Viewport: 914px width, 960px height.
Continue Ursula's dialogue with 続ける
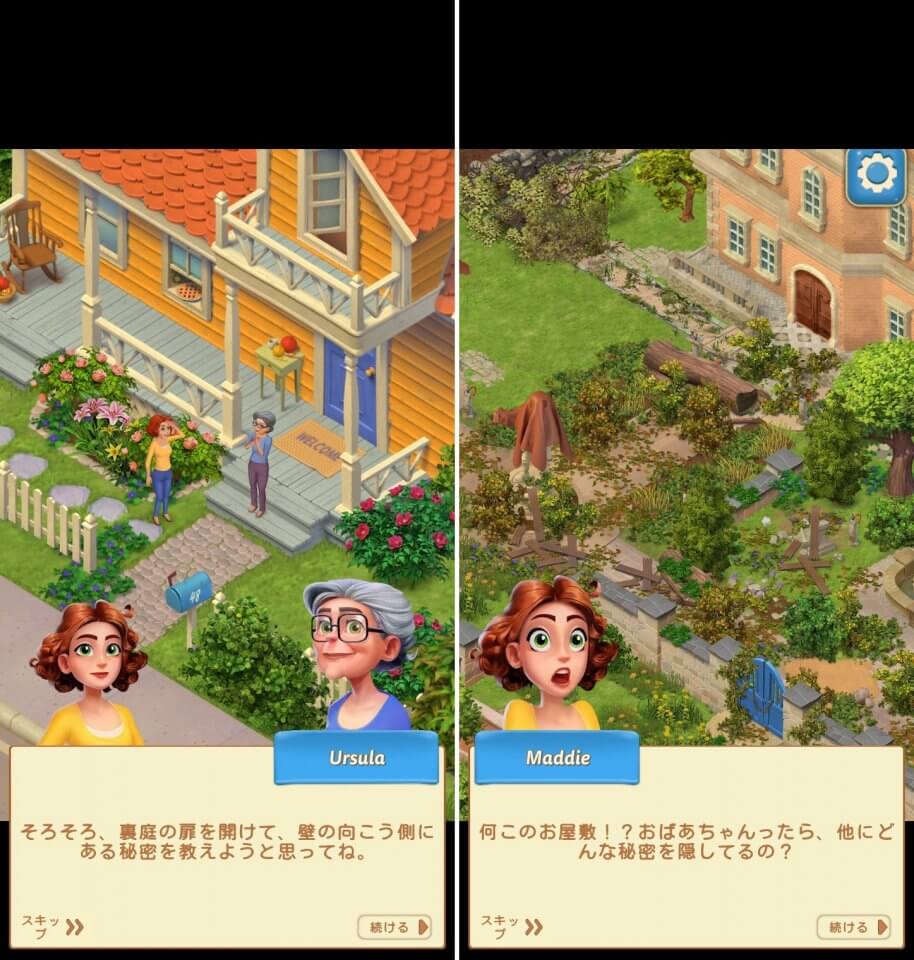point(395,927)
